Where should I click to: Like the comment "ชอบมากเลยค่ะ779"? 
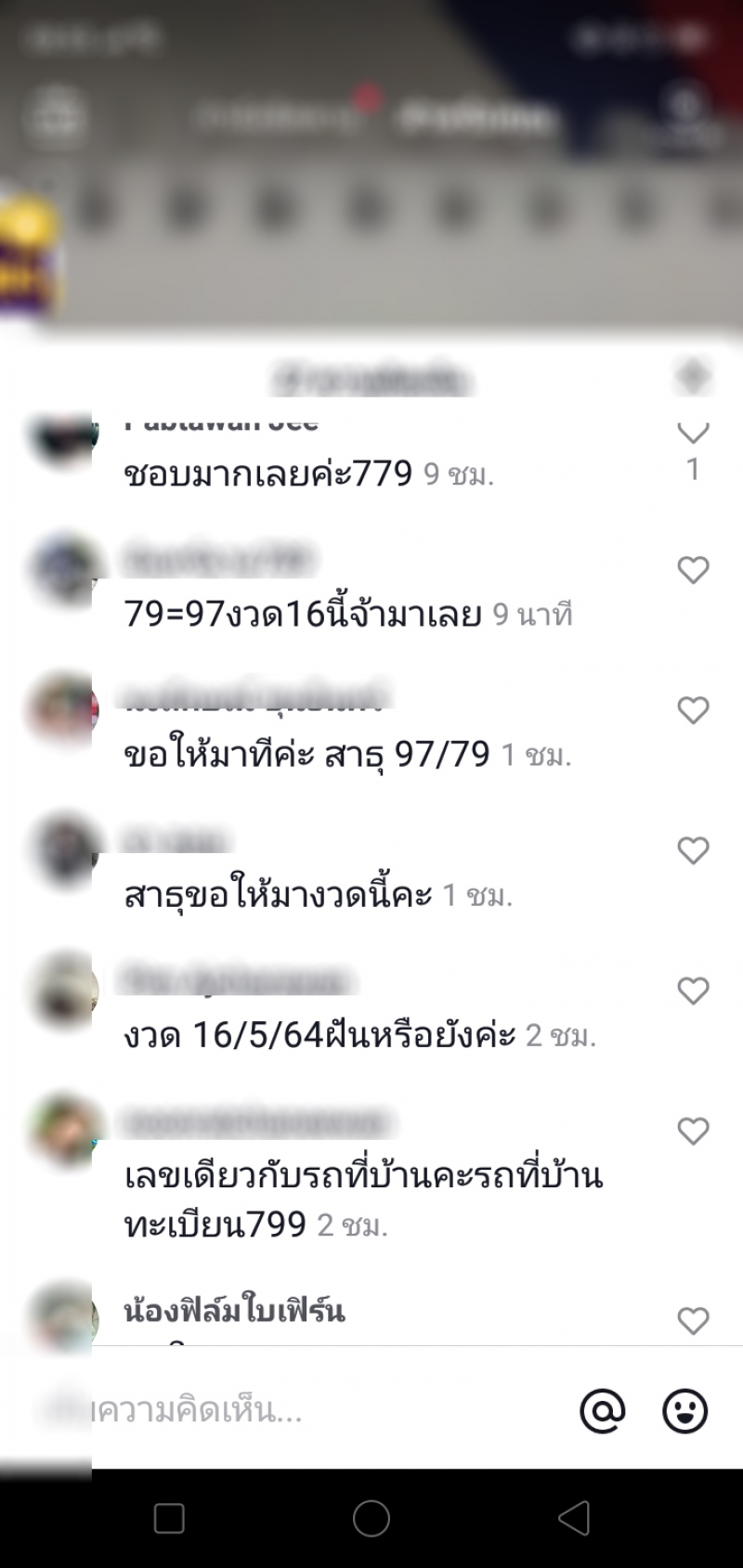(x=693, y=433)
